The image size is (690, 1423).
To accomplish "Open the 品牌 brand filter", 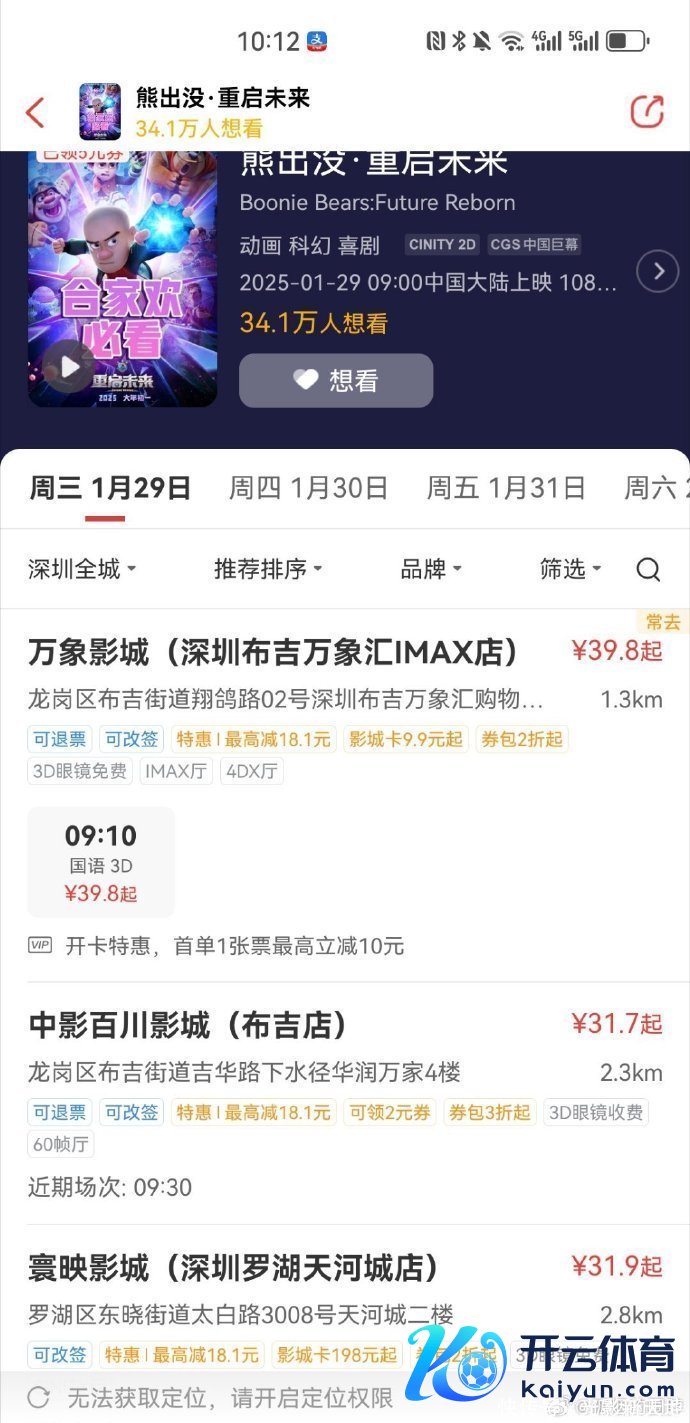I will (431, 569).
